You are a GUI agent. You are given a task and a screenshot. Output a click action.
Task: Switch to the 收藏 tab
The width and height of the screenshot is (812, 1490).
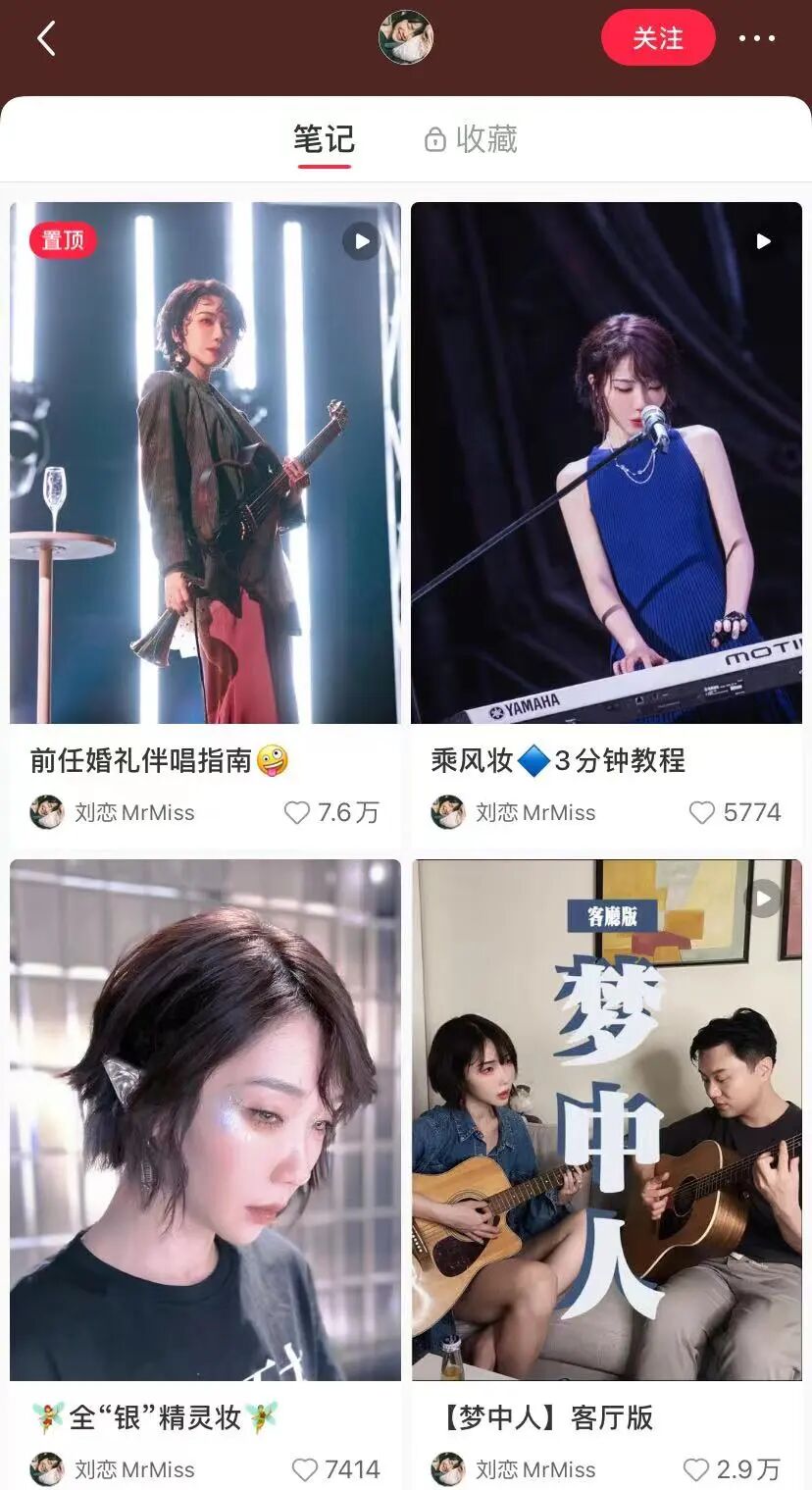tap(471, 139)
